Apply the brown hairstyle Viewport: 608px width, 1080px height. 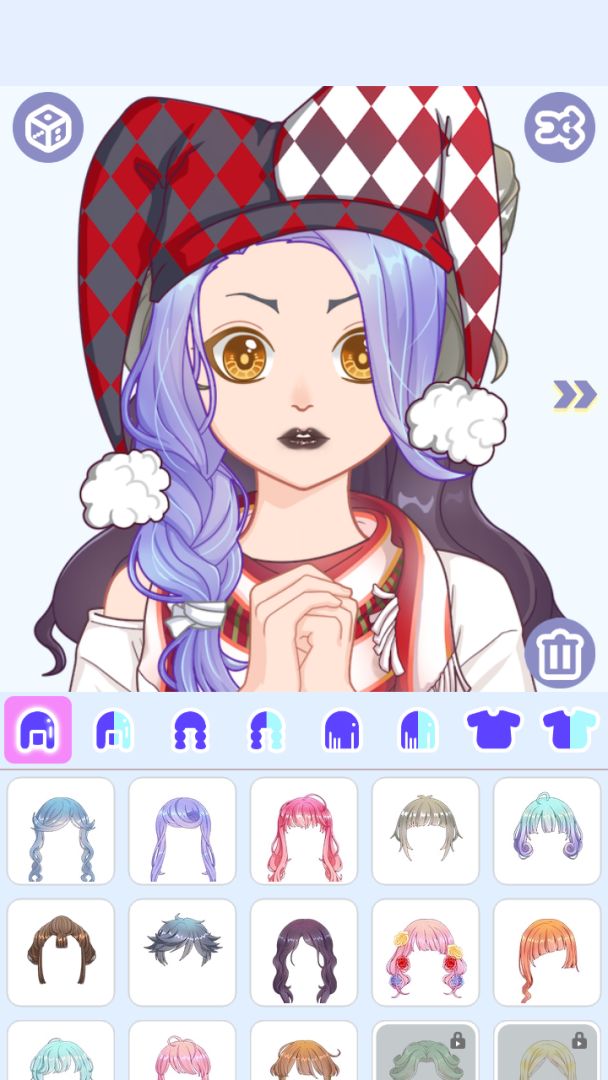[x=61, y=952]
